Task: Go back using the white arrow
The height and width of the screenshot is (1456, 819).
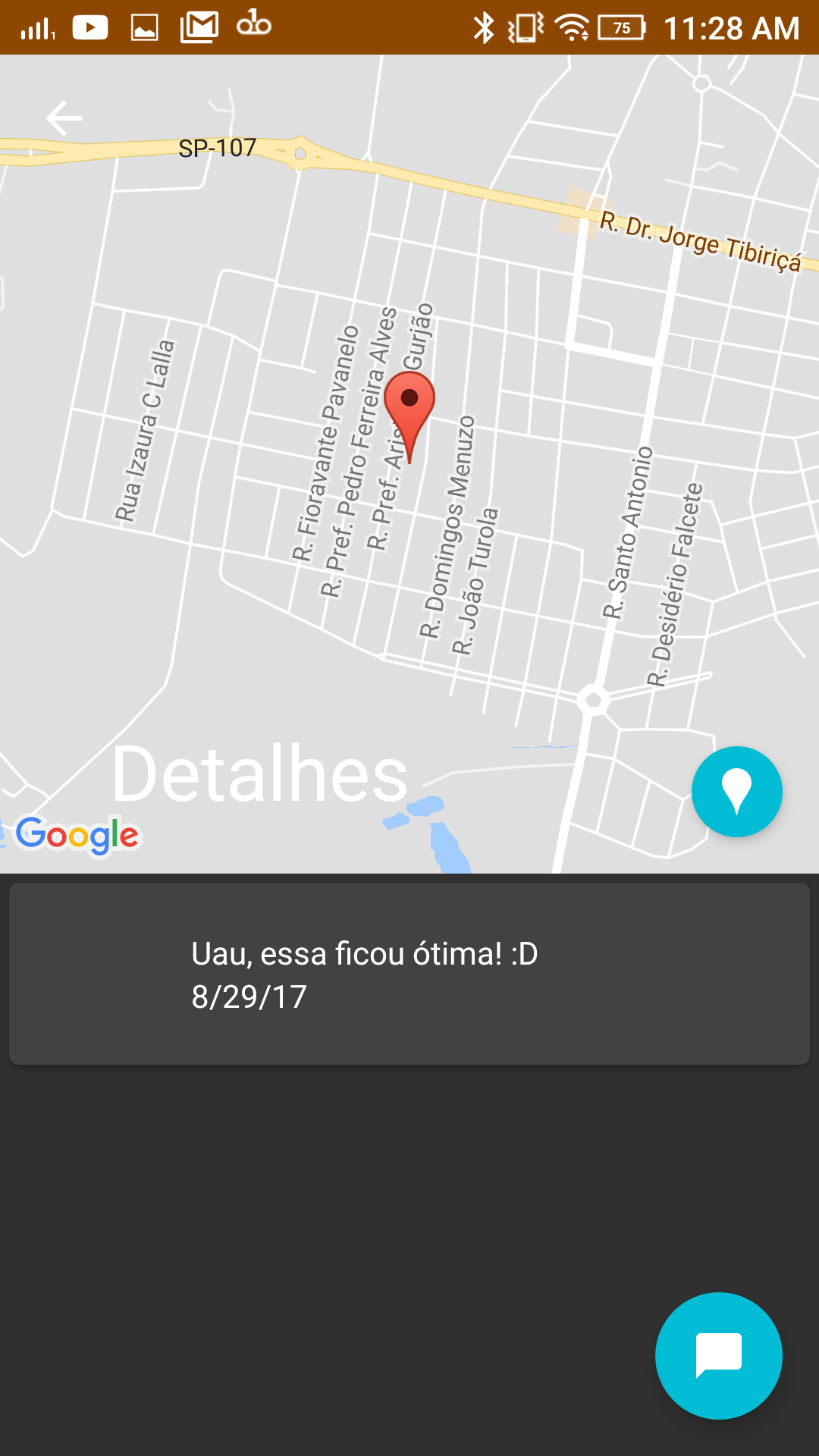Action: pos(64,118)
